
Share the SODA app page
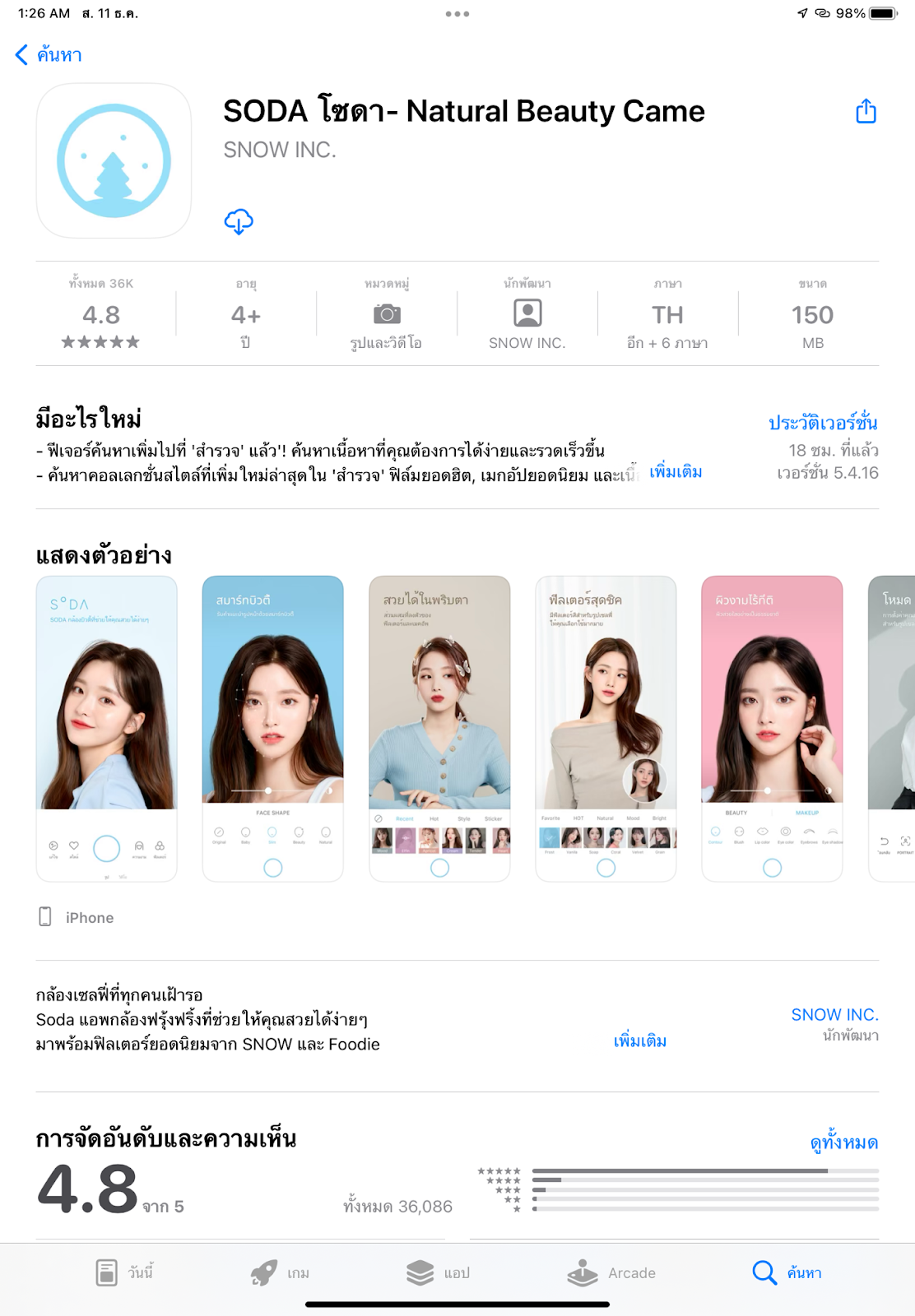coord(866,111)
